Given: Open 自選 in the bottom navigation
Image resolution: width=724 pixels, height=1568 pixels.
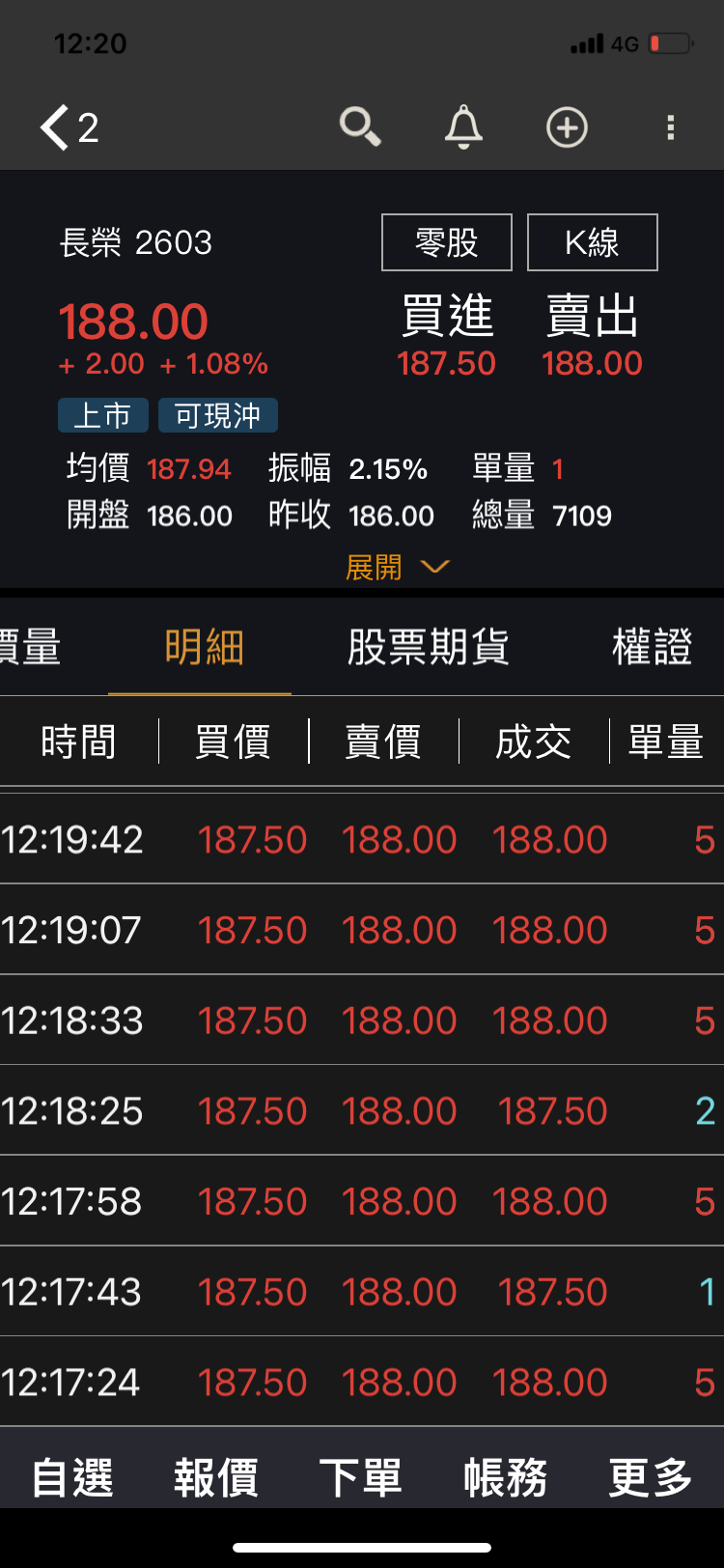Looking at the screenshot, I should [72, 1477].
